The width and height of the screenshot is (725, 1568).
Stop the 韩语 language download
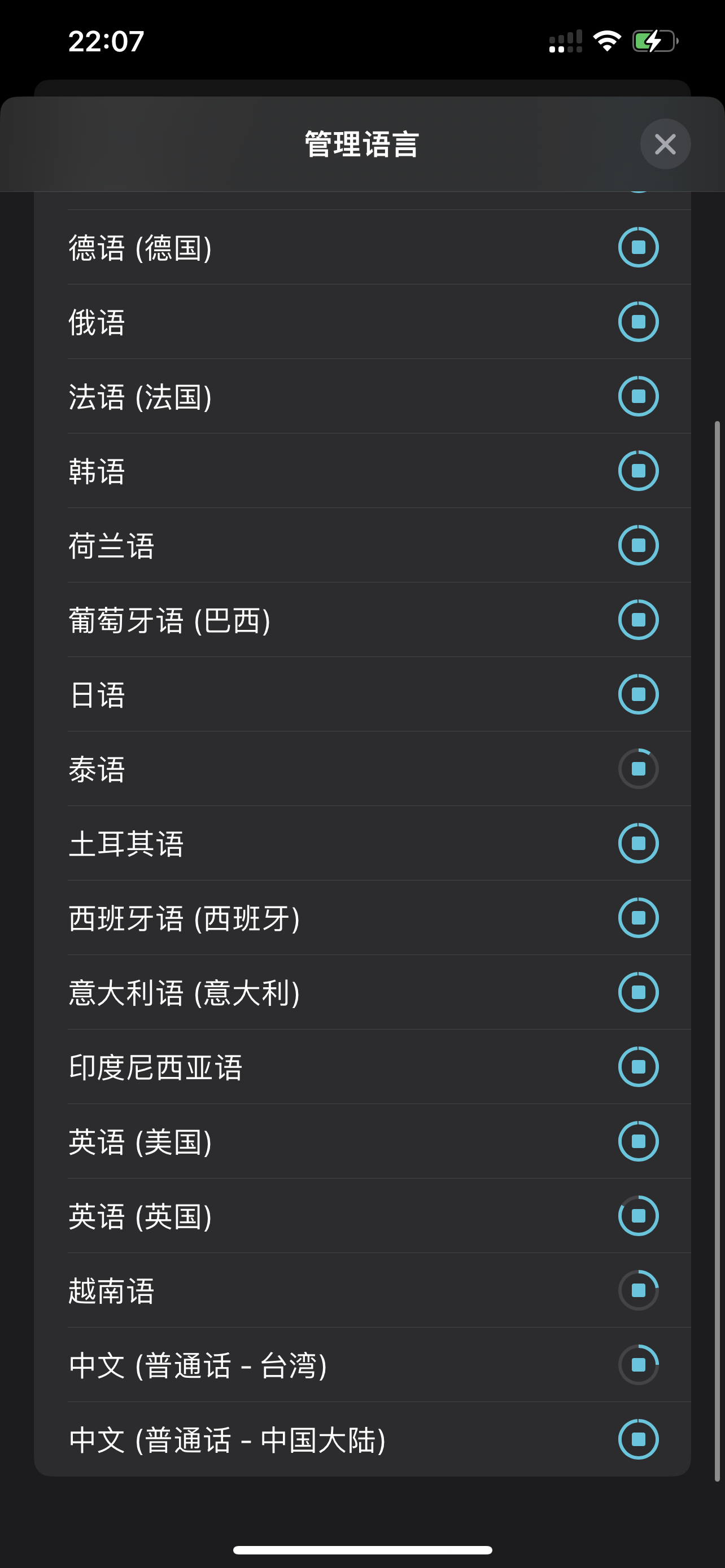[638, 471]
